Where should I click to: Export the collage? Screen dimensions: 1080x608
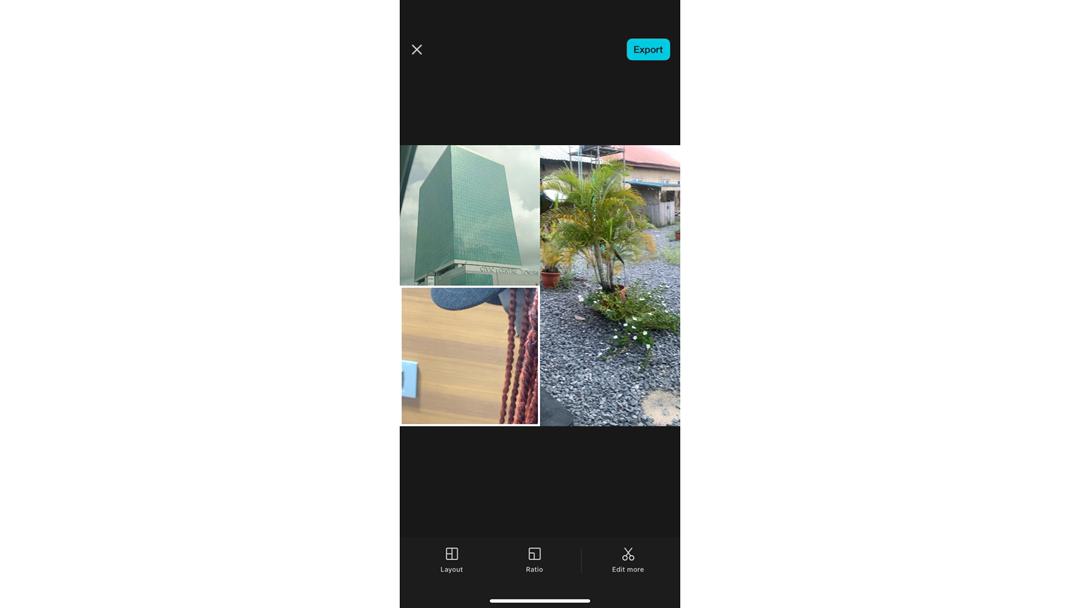(648, 50)
